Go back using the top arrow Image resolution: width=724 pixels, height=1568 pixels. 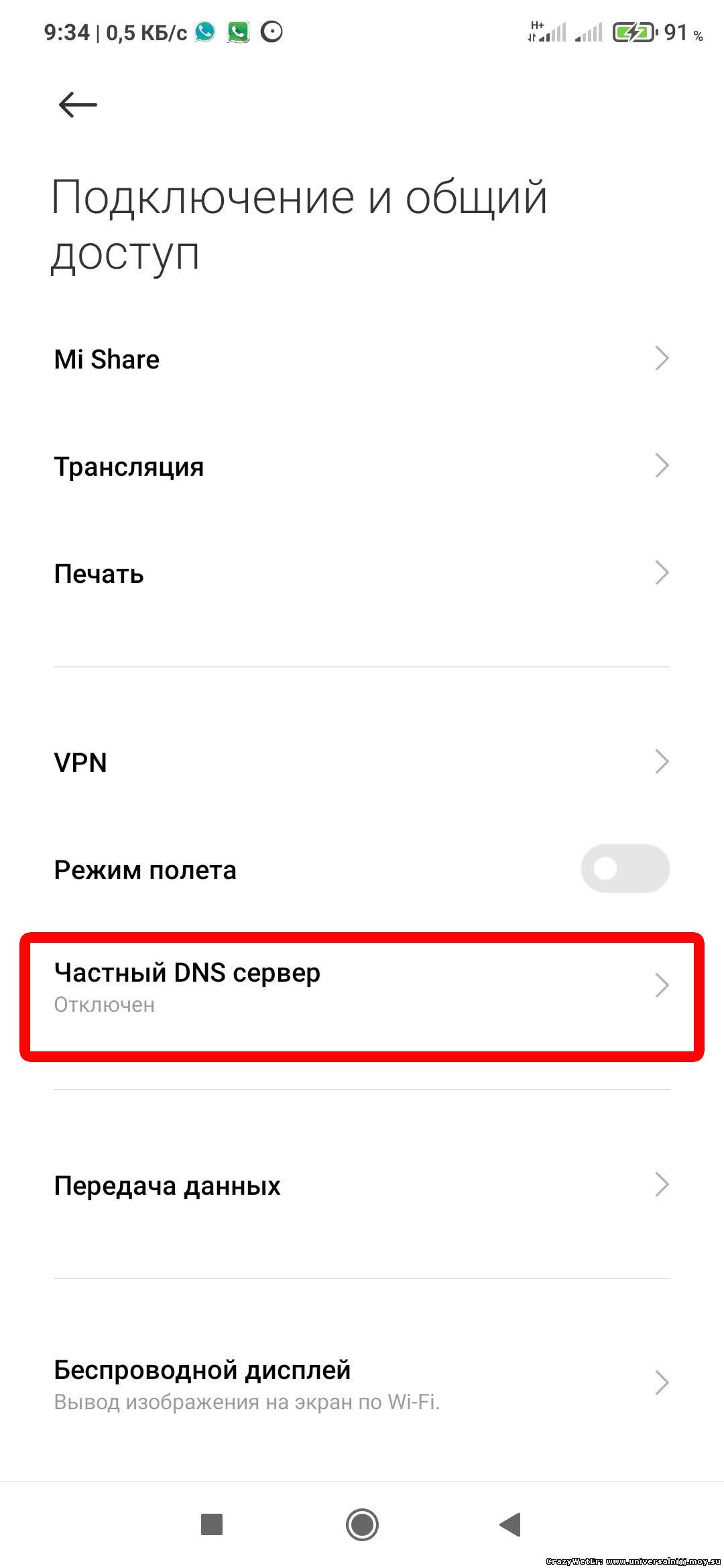78,105
